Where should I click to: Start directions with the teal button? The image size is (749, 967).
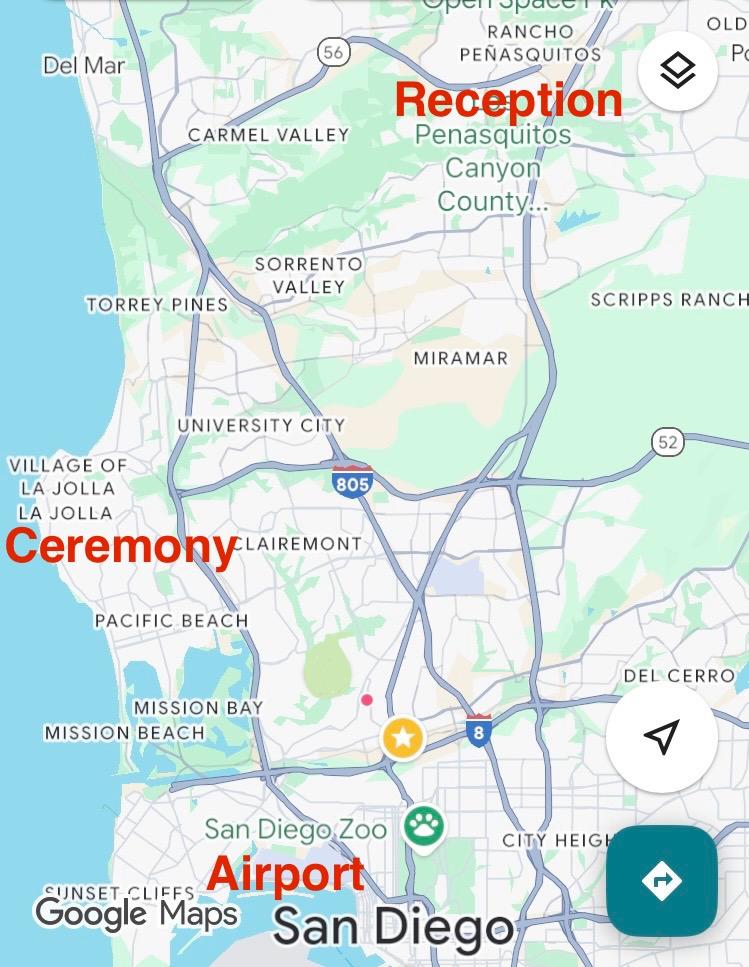click(661, 880)
